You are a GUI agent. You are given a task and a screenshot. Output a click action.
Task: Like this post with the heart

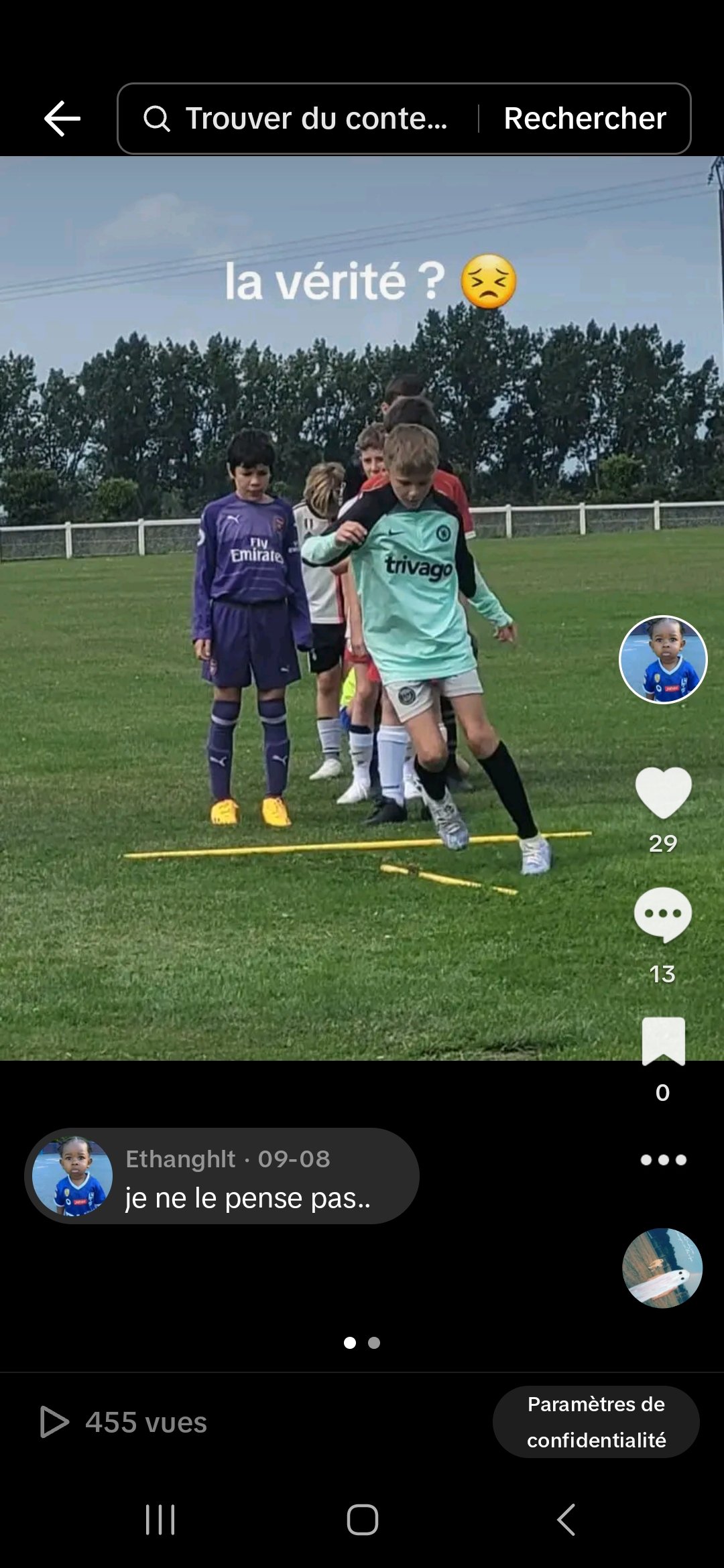point(663,793)
